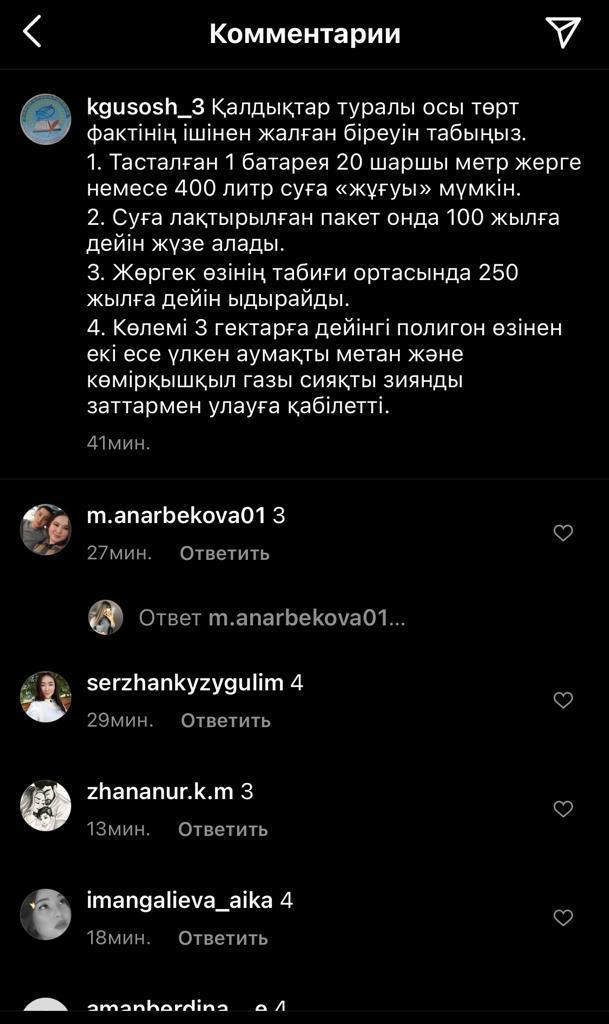Reply to serzhankyzygulim's comment
Image resolution: width=609 pixels, height=1024 pixels.
point(226,720)
